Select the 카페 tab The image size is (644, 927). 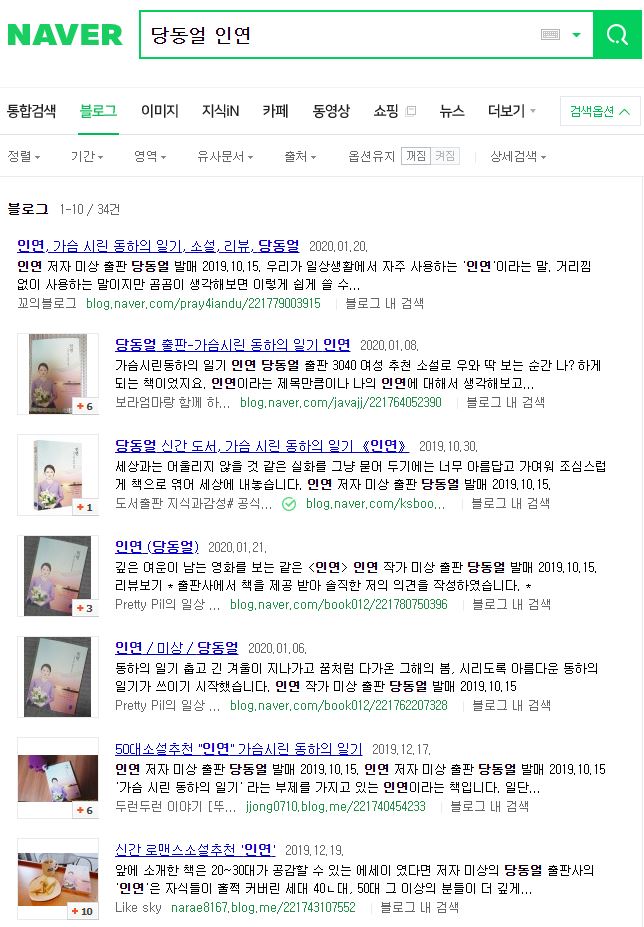pyautogui.click(x=275, y=111)
